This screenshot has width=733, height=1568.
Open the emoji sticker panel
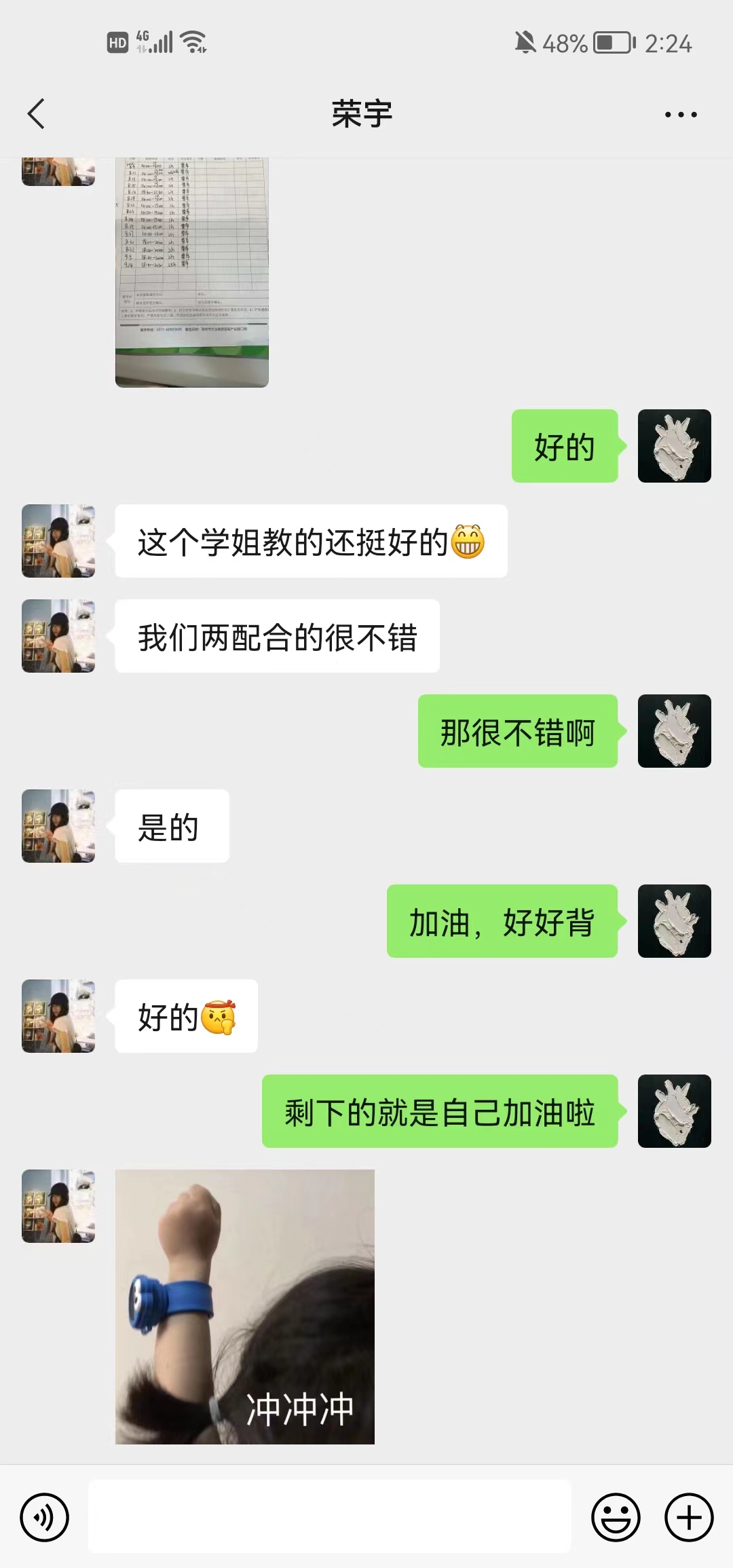point(616,1517)
